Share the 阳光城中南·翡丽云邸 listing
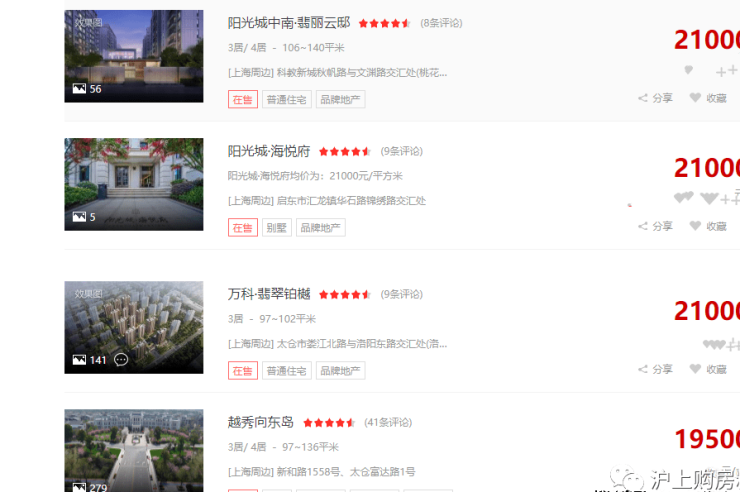740x492 pixels. click(656, 98)
